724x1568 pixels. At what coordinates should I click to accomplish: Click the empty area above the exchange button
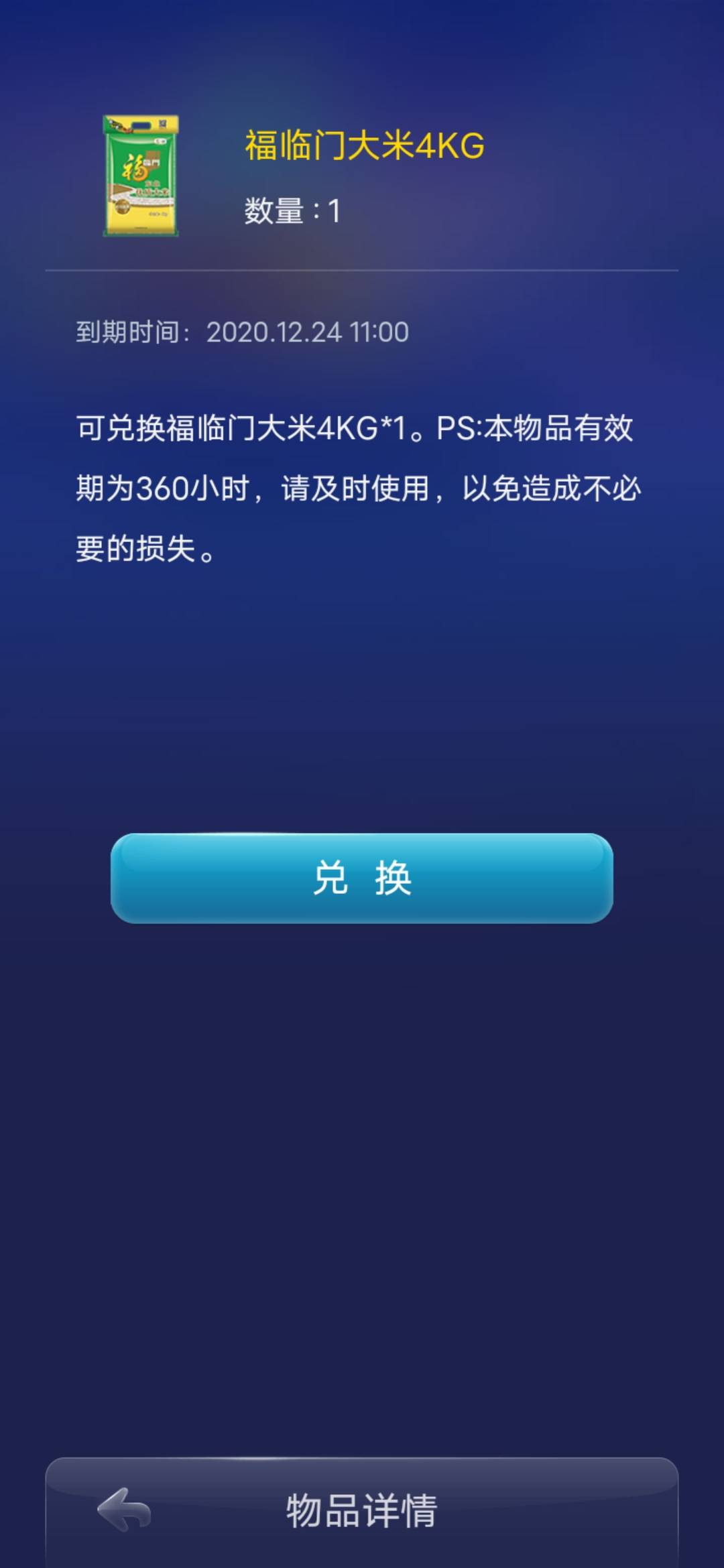(x=362, y=704)
